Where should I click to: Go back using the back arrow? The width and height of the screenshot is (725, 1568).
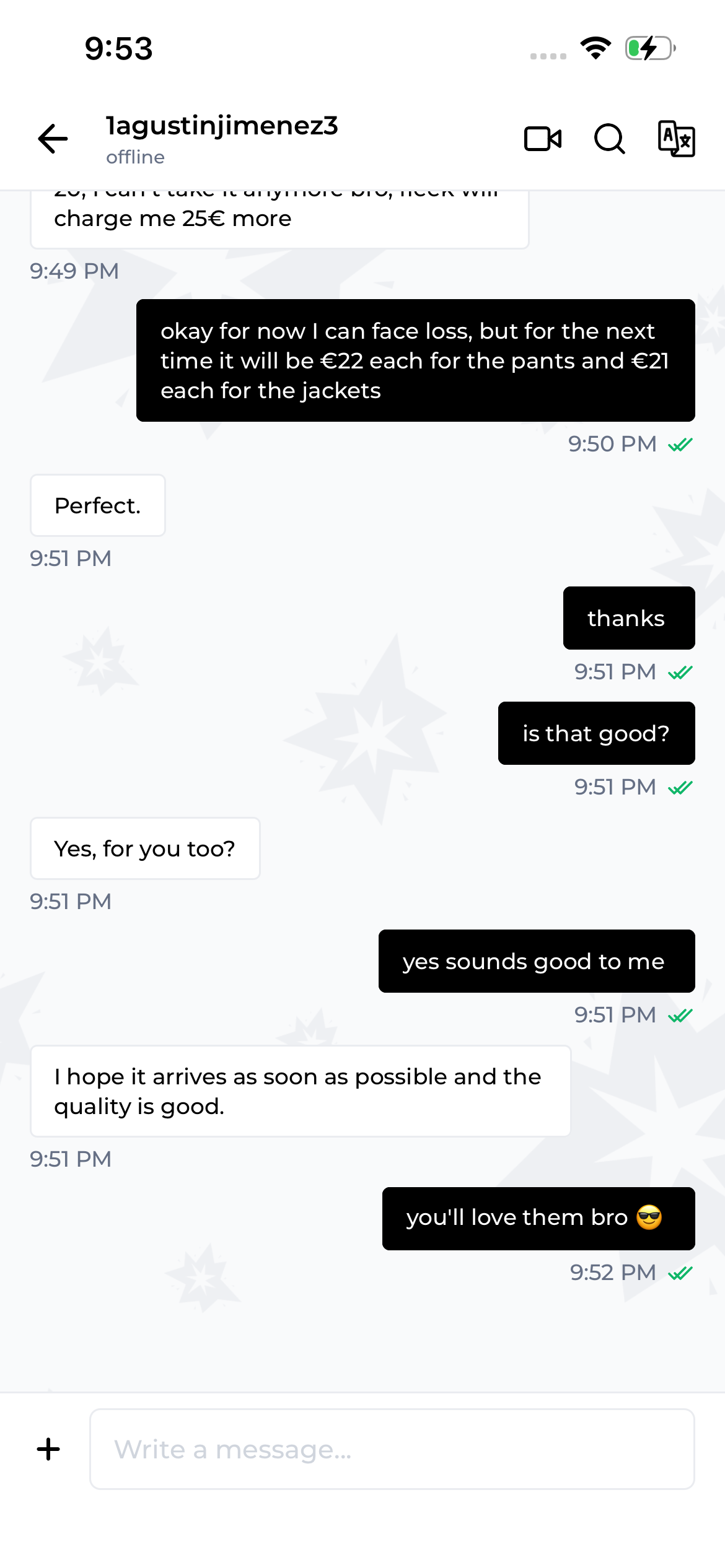[x=53, y=138]
